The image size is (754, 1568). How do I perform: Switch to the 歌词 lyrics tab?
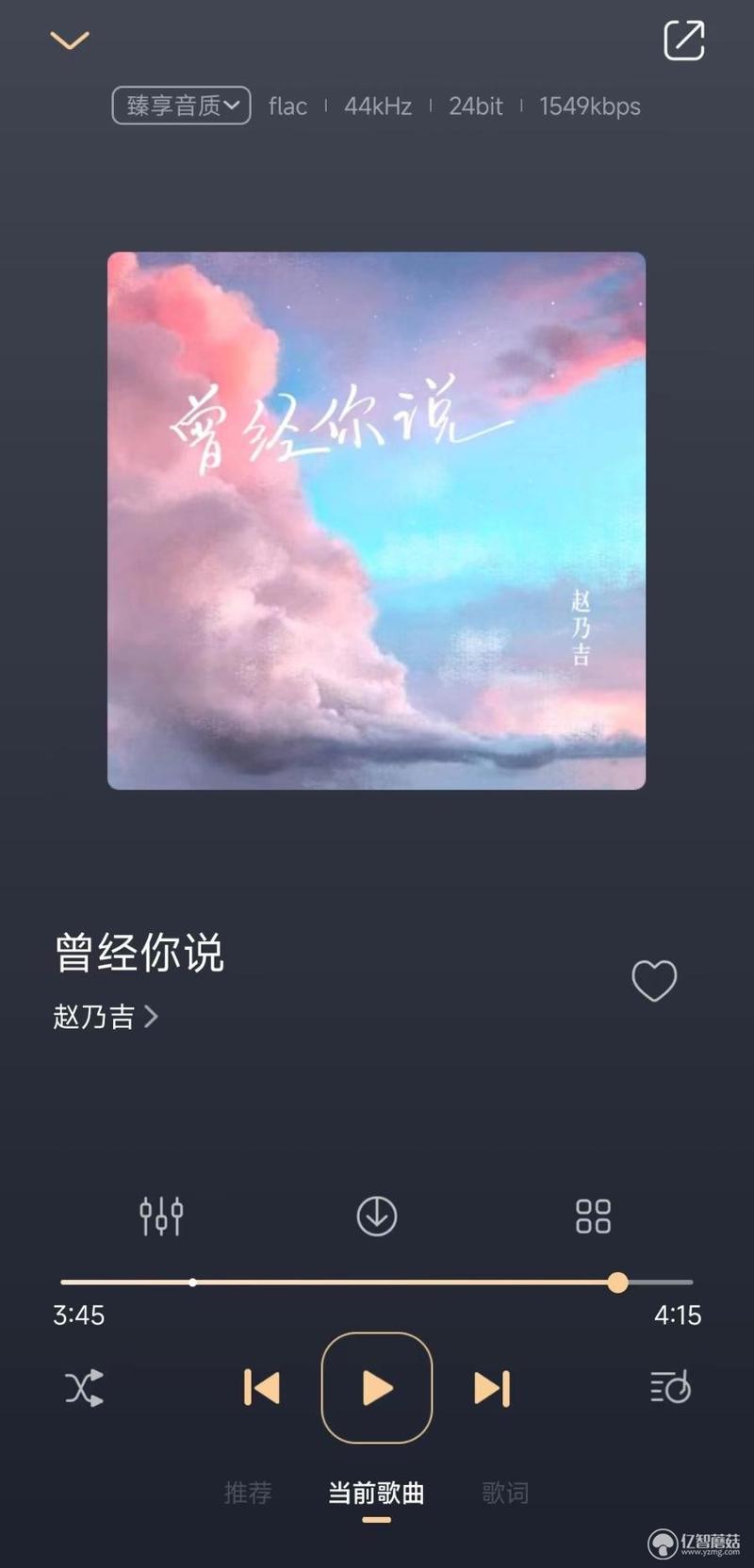pos(505,1493)
